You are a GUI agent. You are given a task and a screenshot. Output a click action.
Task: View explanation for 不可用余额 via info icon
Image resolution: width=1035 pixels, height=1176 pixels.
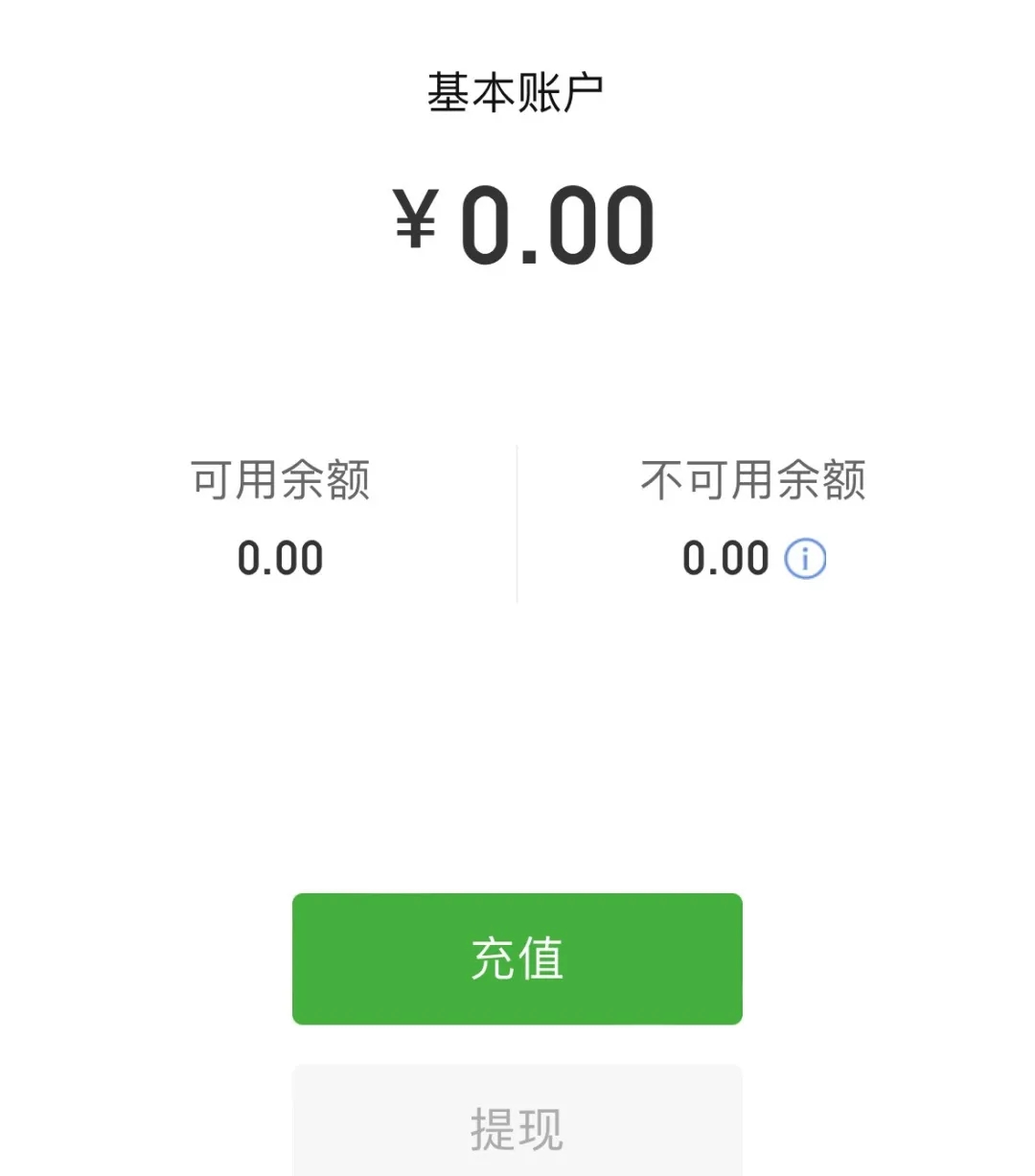(x=804, y=557)
